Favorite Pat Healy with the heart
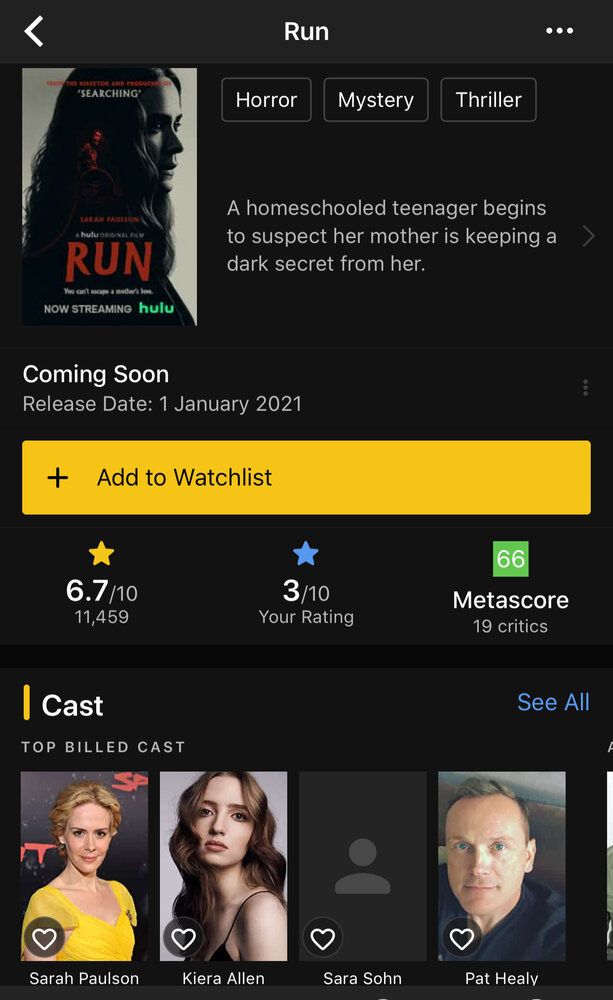The width and height of the screenshot is (613, 1000). tap(461, 938)
